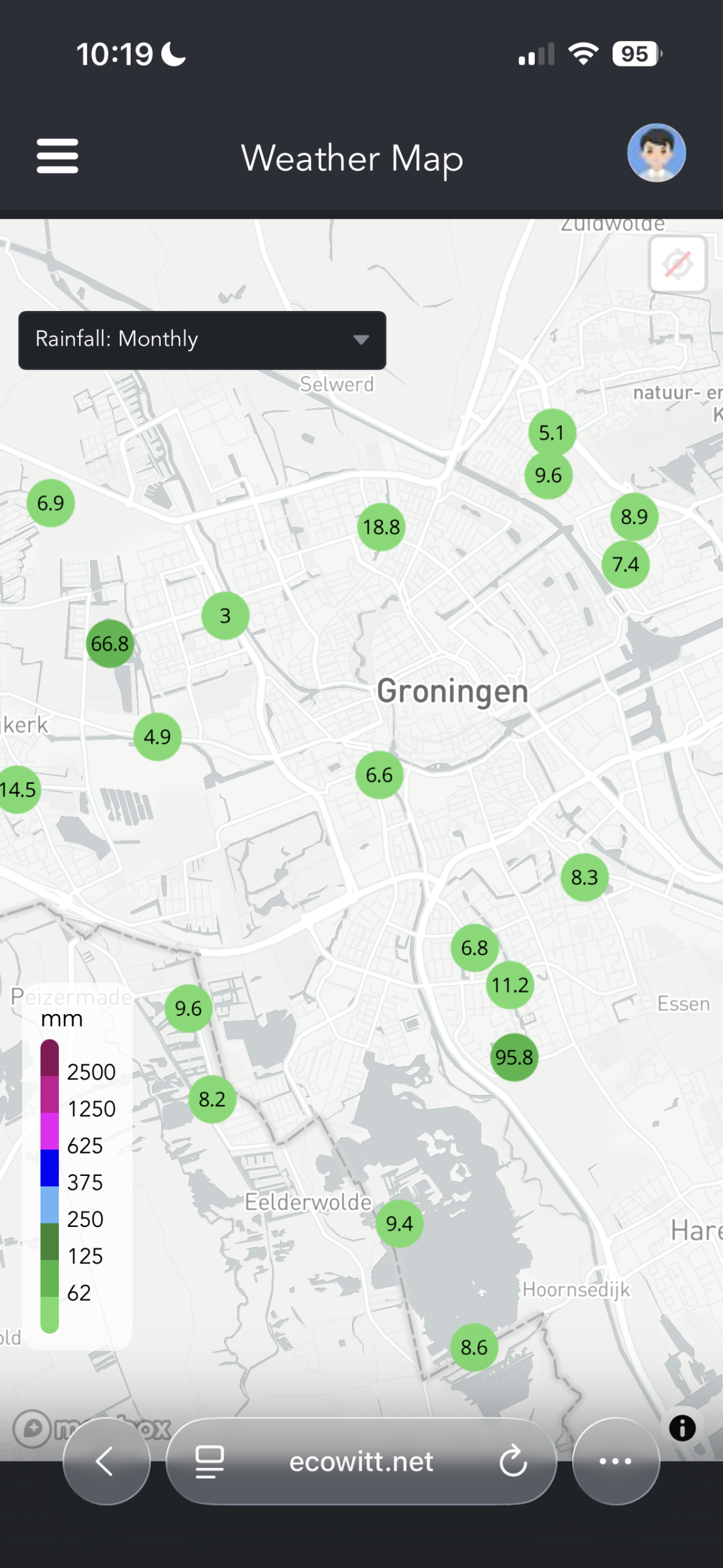Tap the ecowitt.net address bar
The height and width of the screenshot is (1568, 723).
(x=361, y=1462)
